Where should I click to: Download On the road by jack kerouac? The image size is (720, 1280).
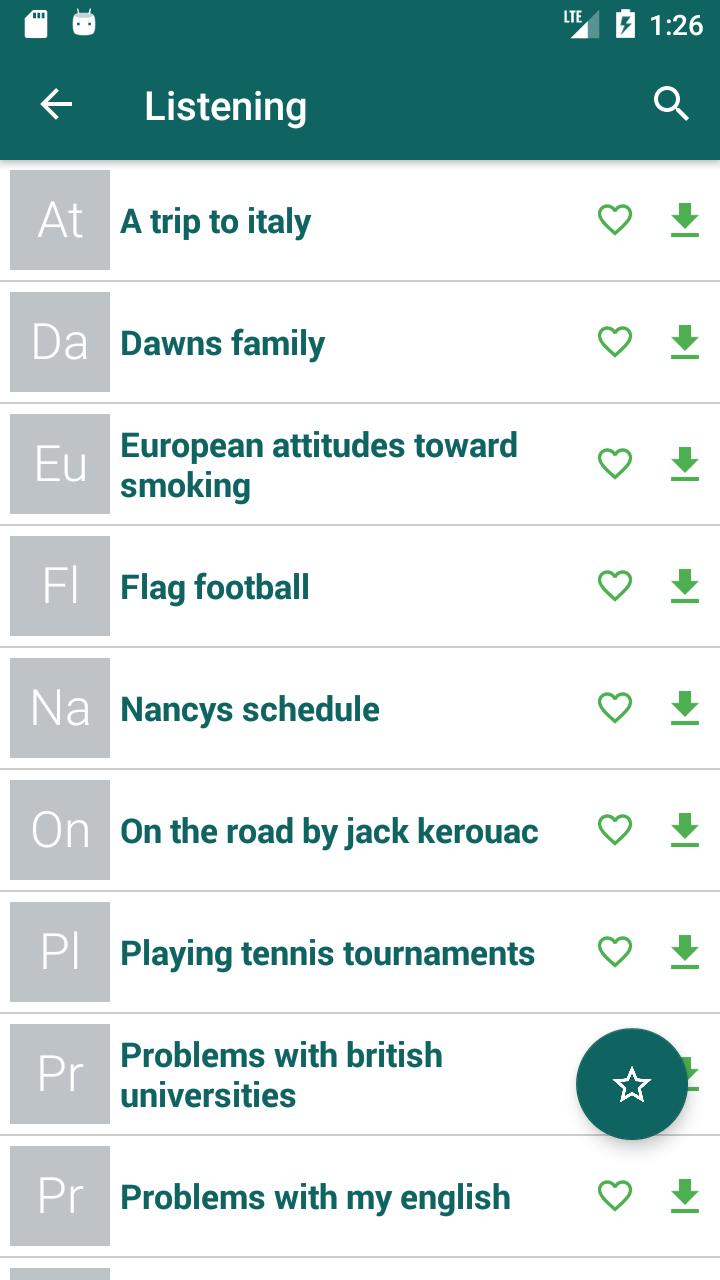pos(684,830)
